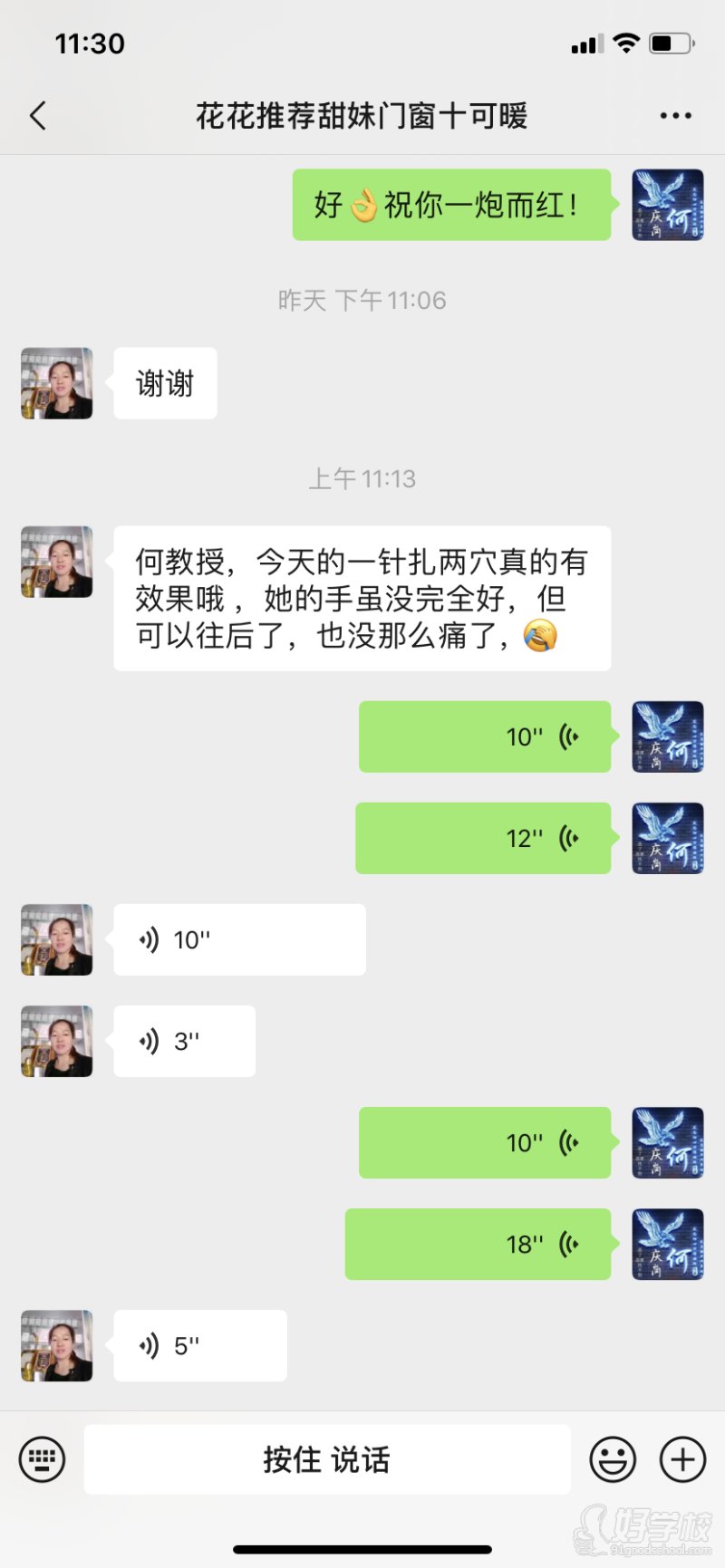This screenshot has width=725, height=1568.
Task: Open the contact's profile via her avatar
Action: [x=55, y=562]
